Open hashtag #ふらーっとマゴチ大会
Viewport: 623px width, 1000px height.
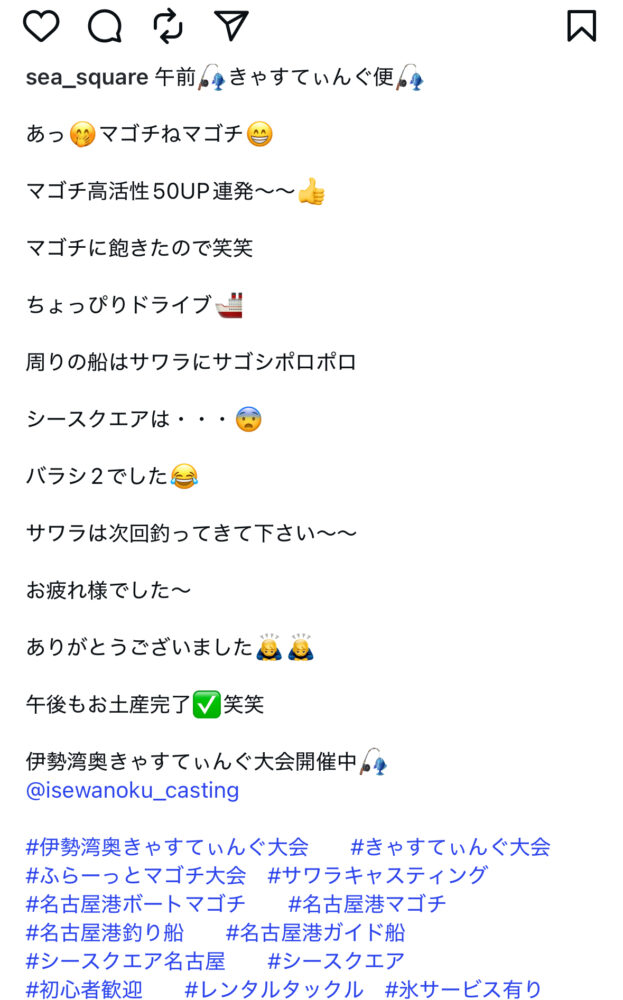click(136, 876)
